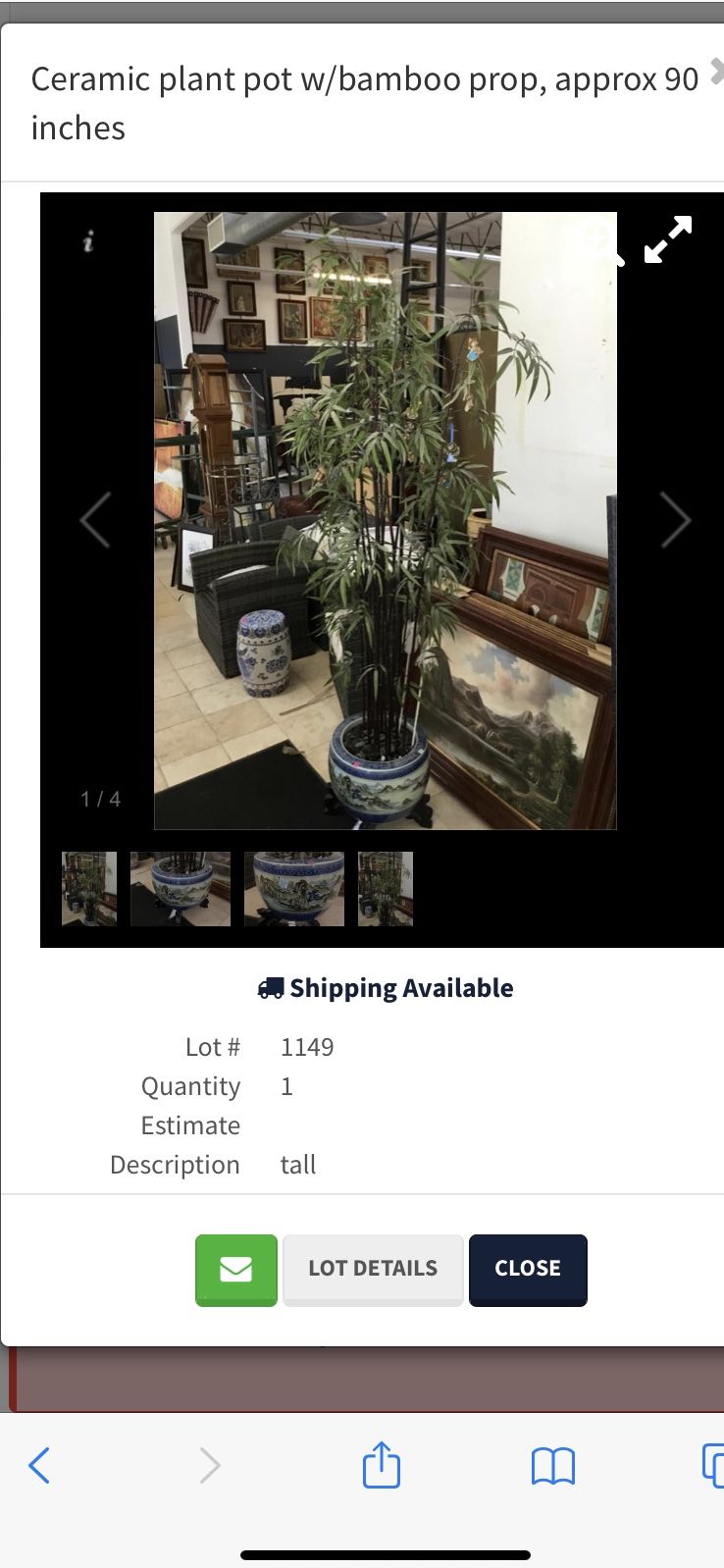Select the second thumbnail showing the ceramic pot
The height and width of the screenshot is (1568, 724).
pos(181,889)
